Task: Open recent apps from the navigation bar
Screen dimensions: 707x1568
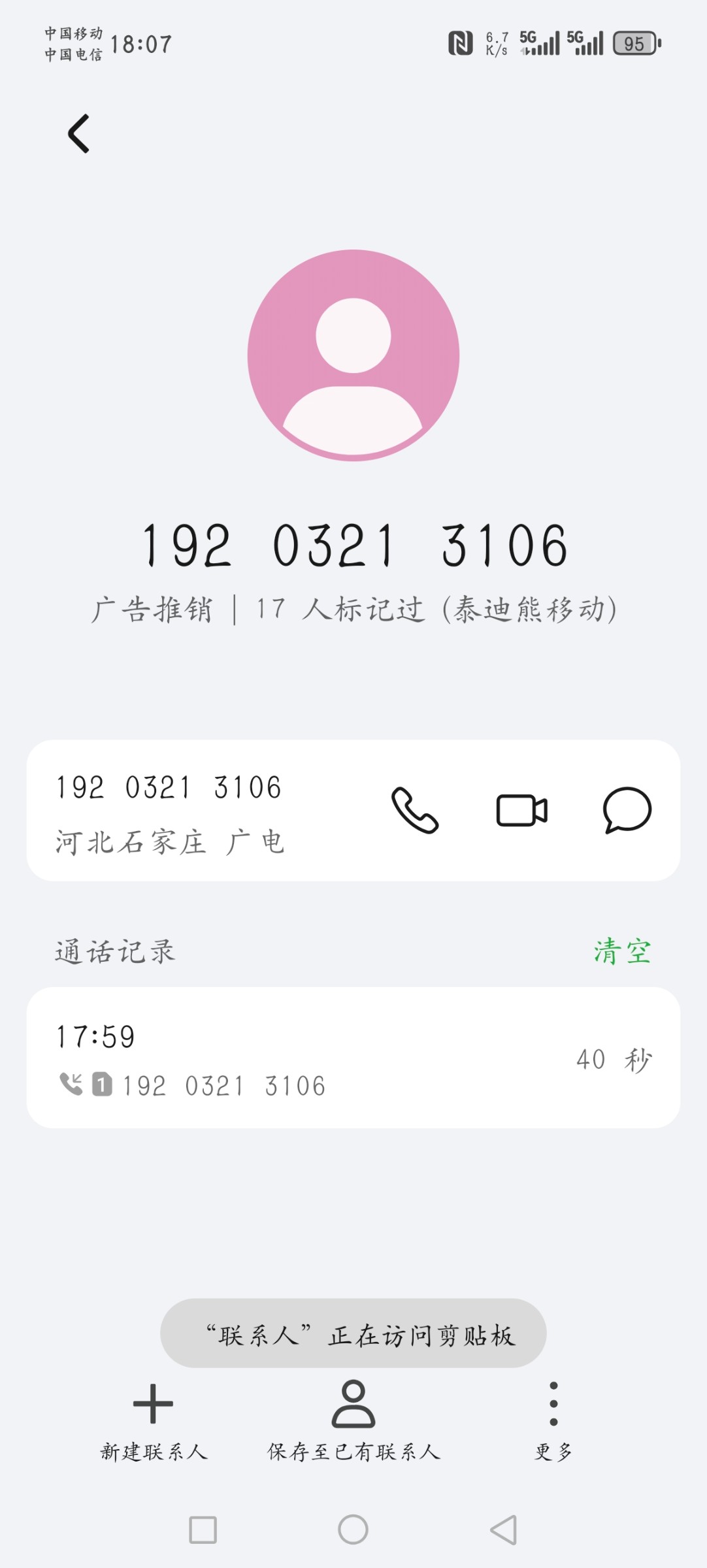Action: click(x=203, y=1529)
